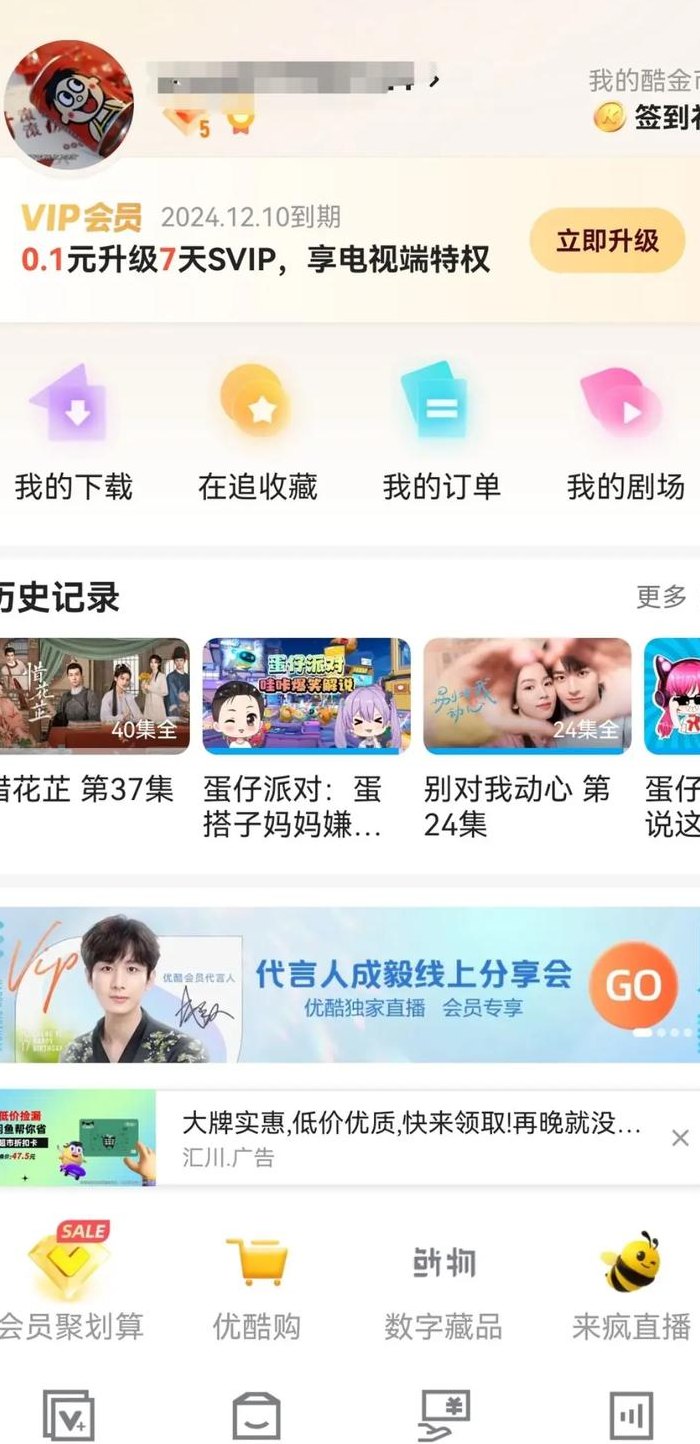Open 会员聚划算 deals
The width and height of the screenshot is (700, 1444).
click(x=70, y=1282)
